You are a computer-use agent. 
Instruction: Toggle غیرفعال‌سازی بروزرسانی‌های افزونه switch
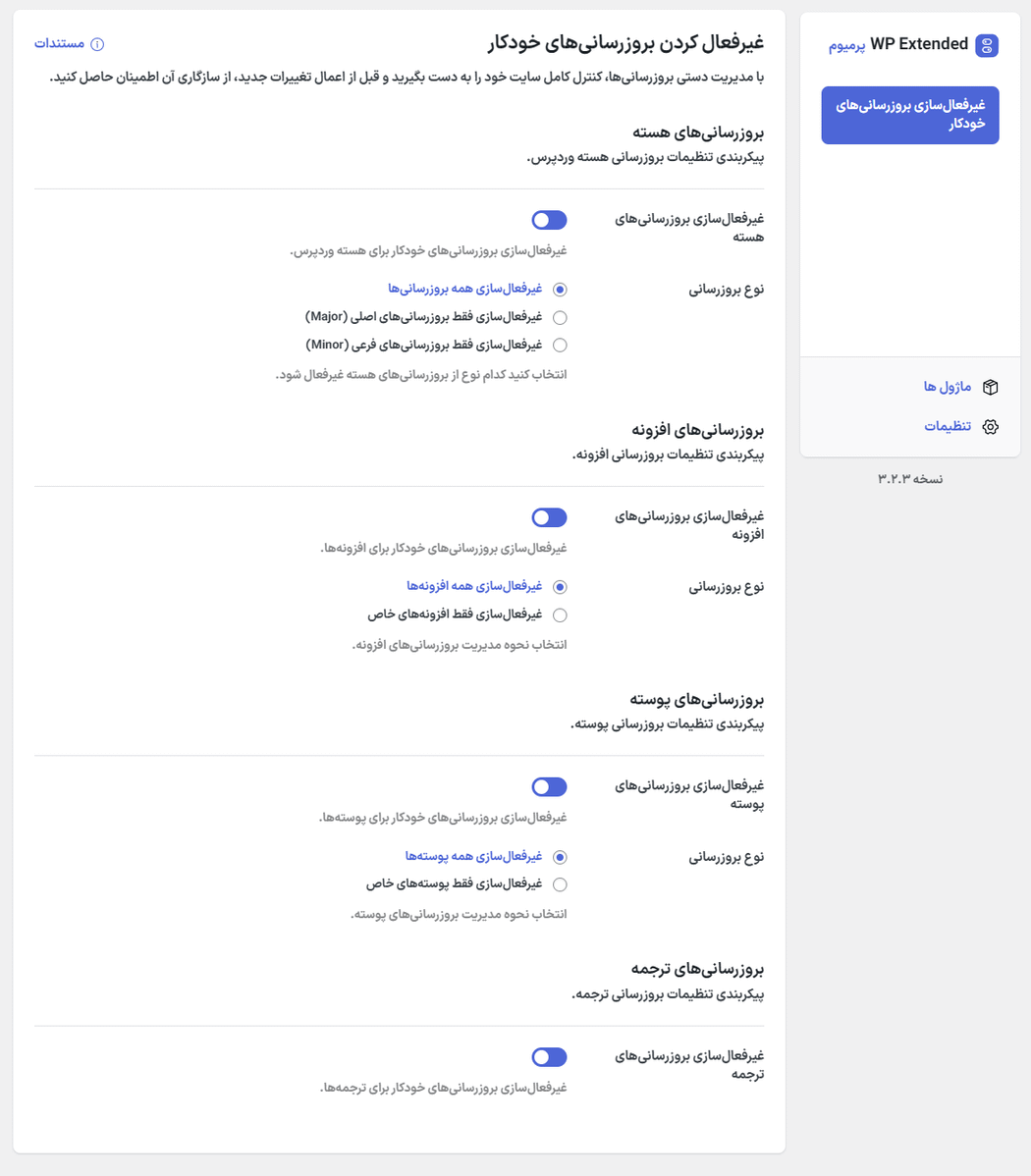coord(549,517)
